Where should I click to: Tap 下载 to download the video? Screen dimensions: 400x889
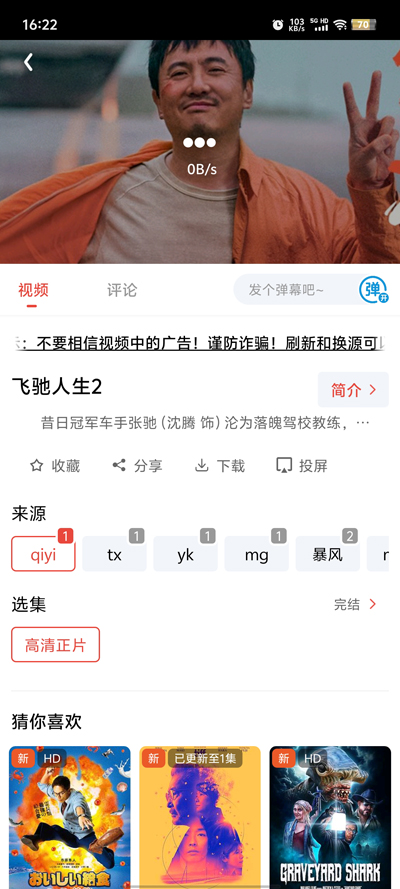tap(220, 466)
